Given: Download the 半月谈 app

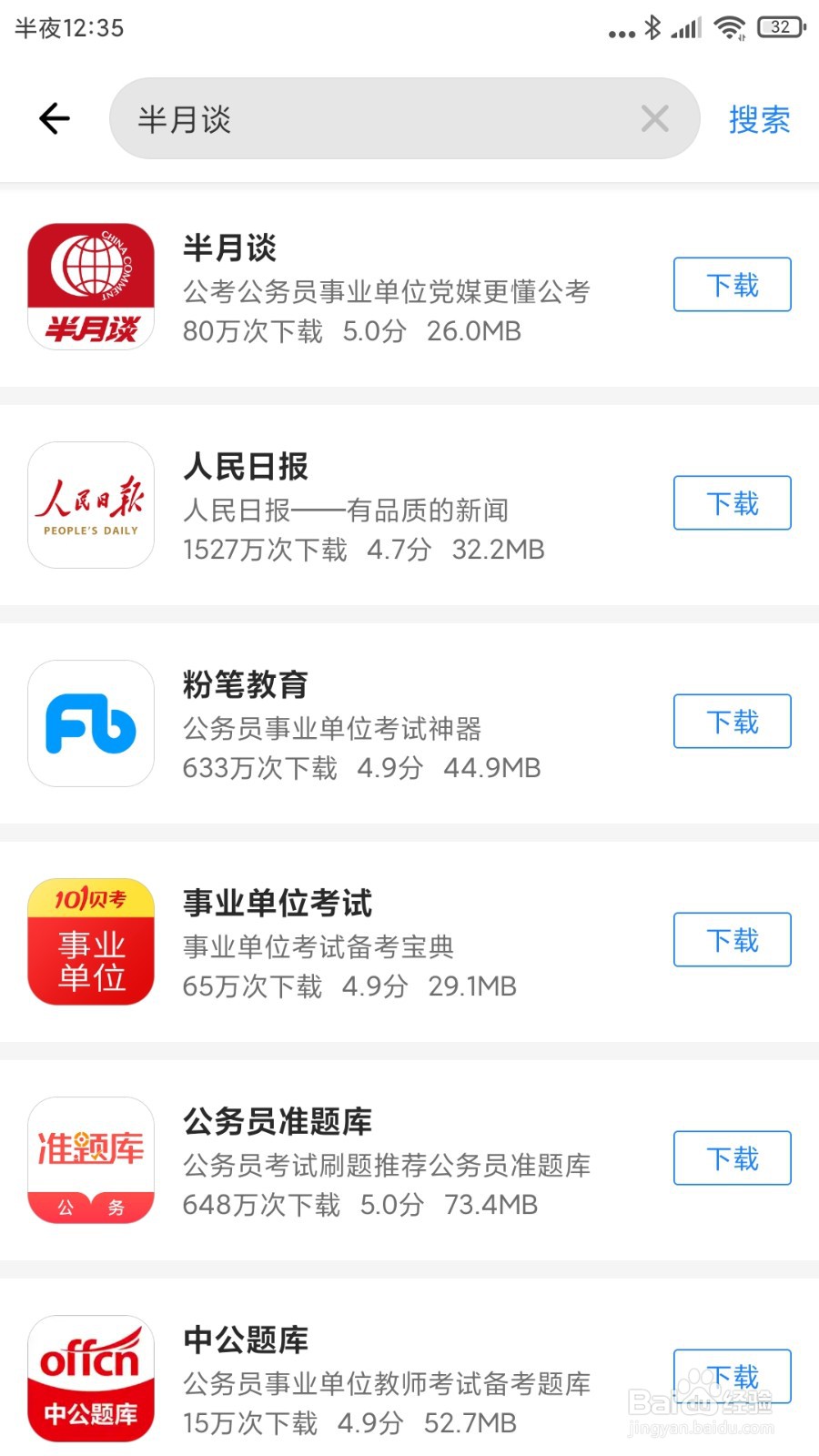Looking at the screenshot, I should click(x=732, y=285).
